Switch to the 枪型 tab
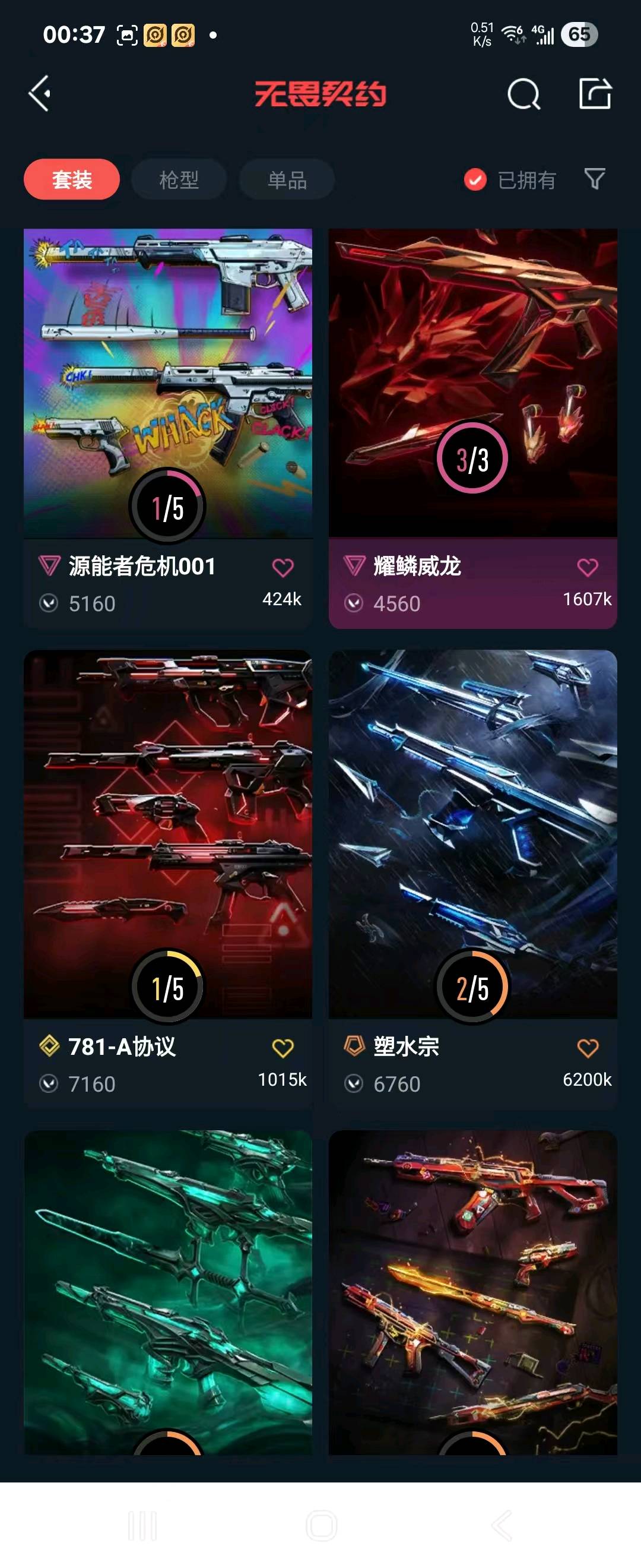The height and width of the screenshot is (1568, 641). (x=179, y=179)
